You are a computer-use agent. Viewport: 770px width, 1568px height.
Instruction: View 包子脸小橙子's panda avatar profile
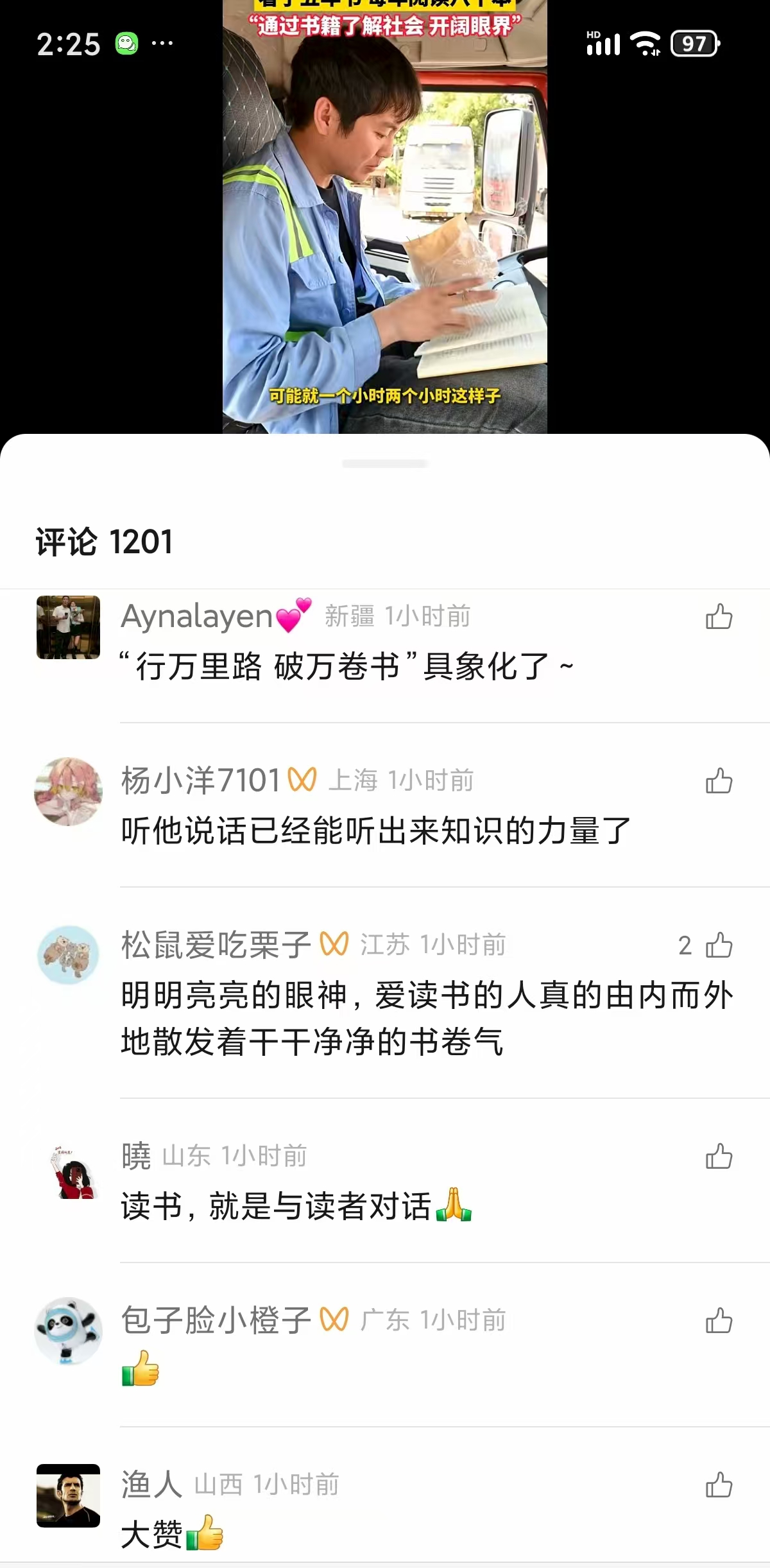tap(68, 1331)
